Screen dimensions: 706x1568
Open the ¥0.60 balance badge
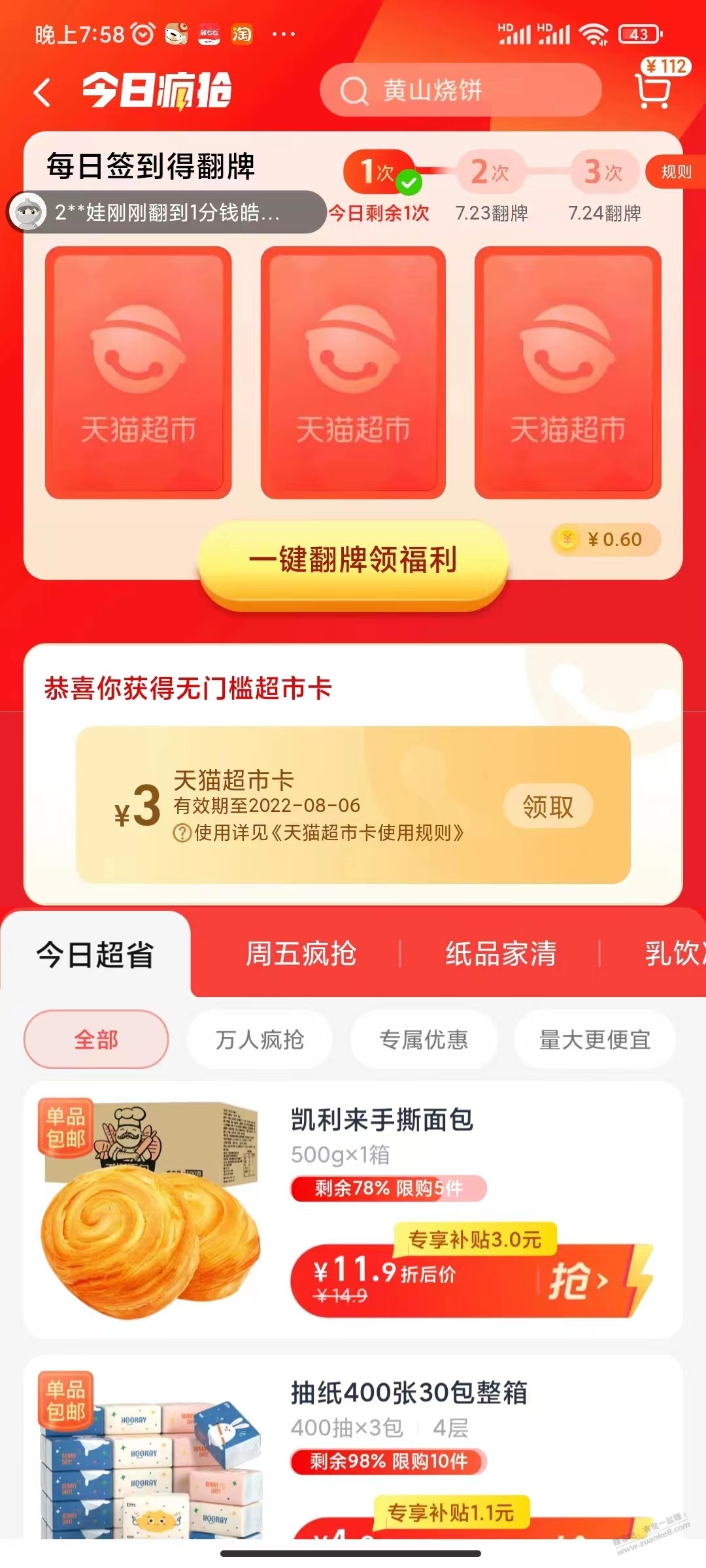pos(606,540)
